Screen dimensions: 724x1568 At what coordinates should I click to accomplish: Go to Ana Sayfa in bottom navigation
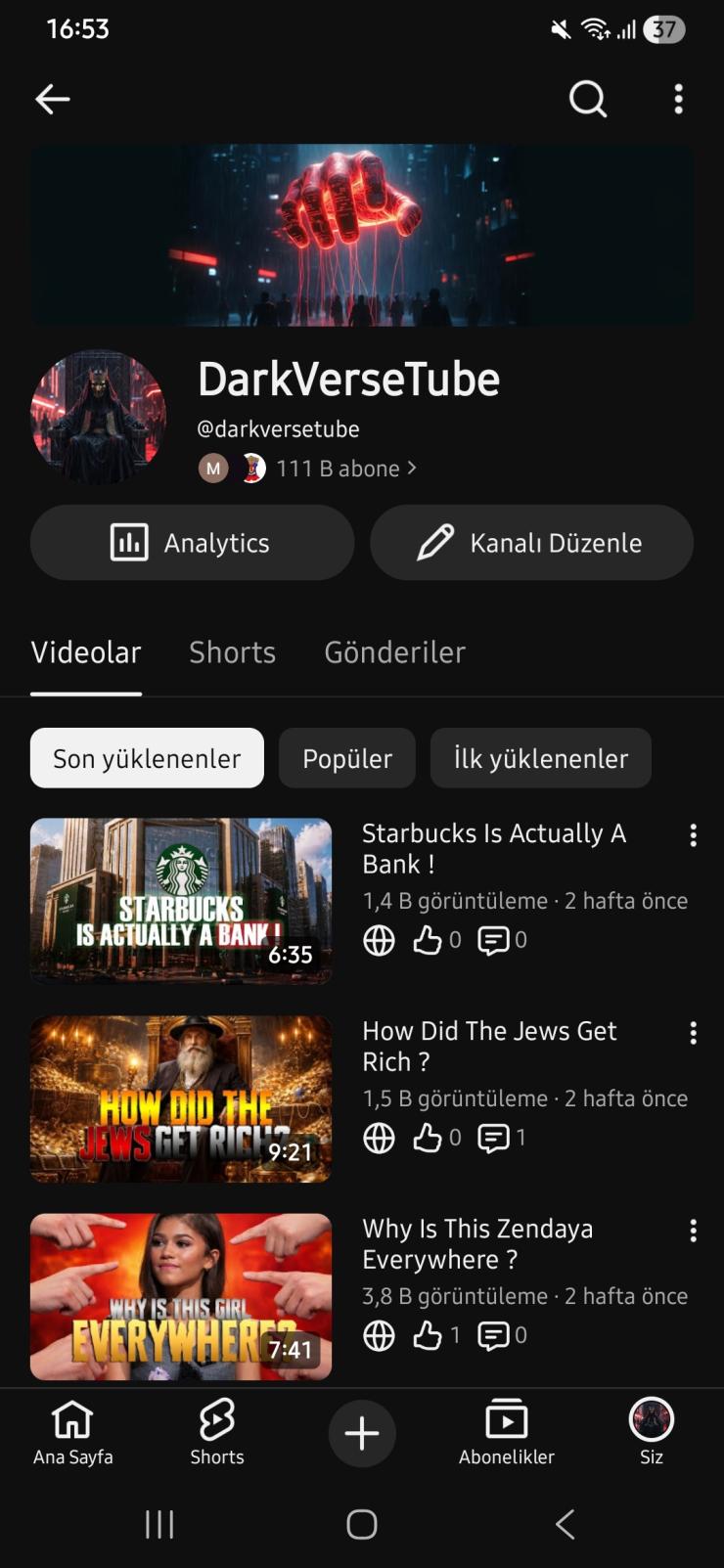[x=72, y=1433]
